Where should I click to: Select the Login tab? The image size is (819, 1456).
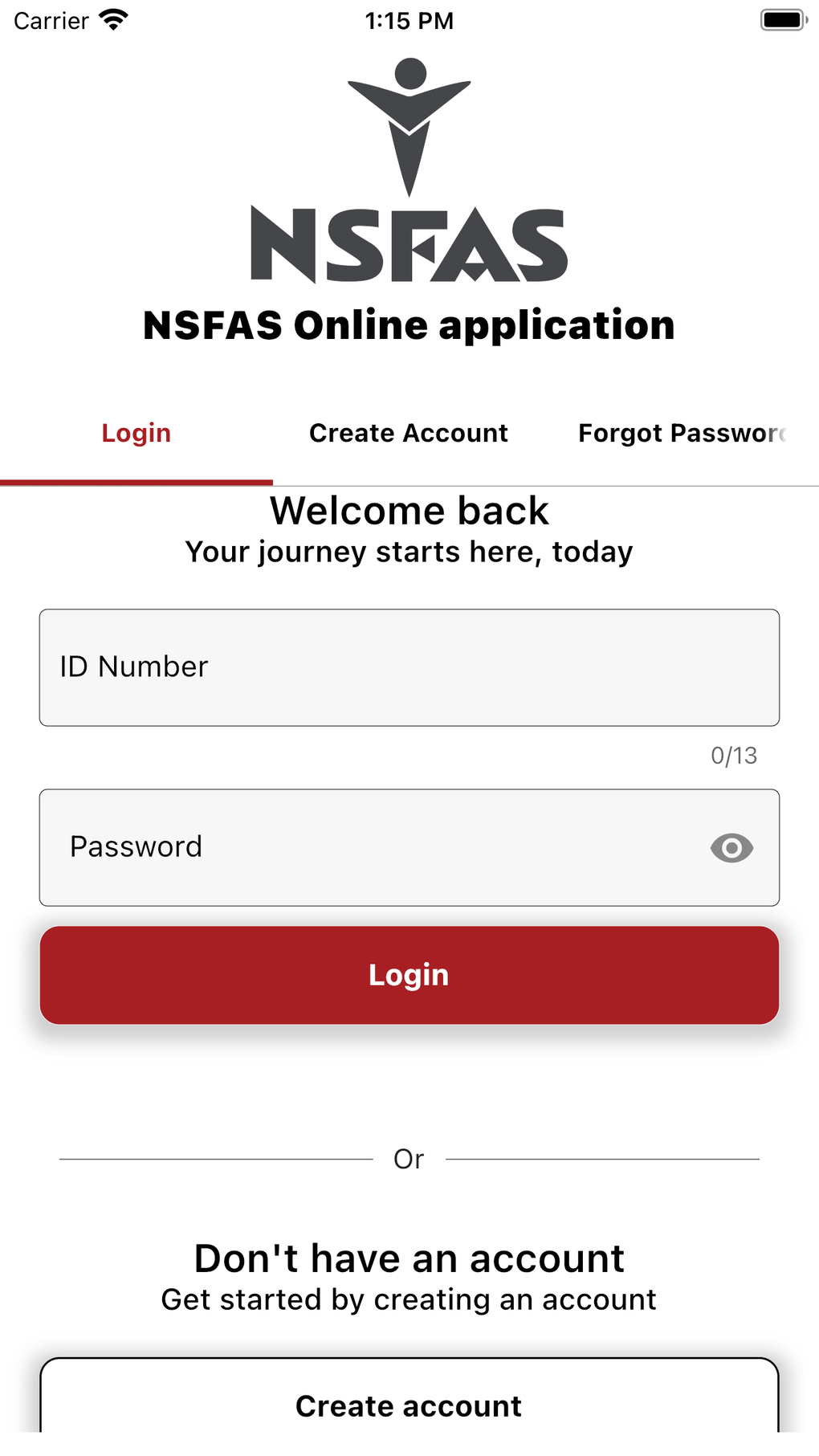point(136,433)
